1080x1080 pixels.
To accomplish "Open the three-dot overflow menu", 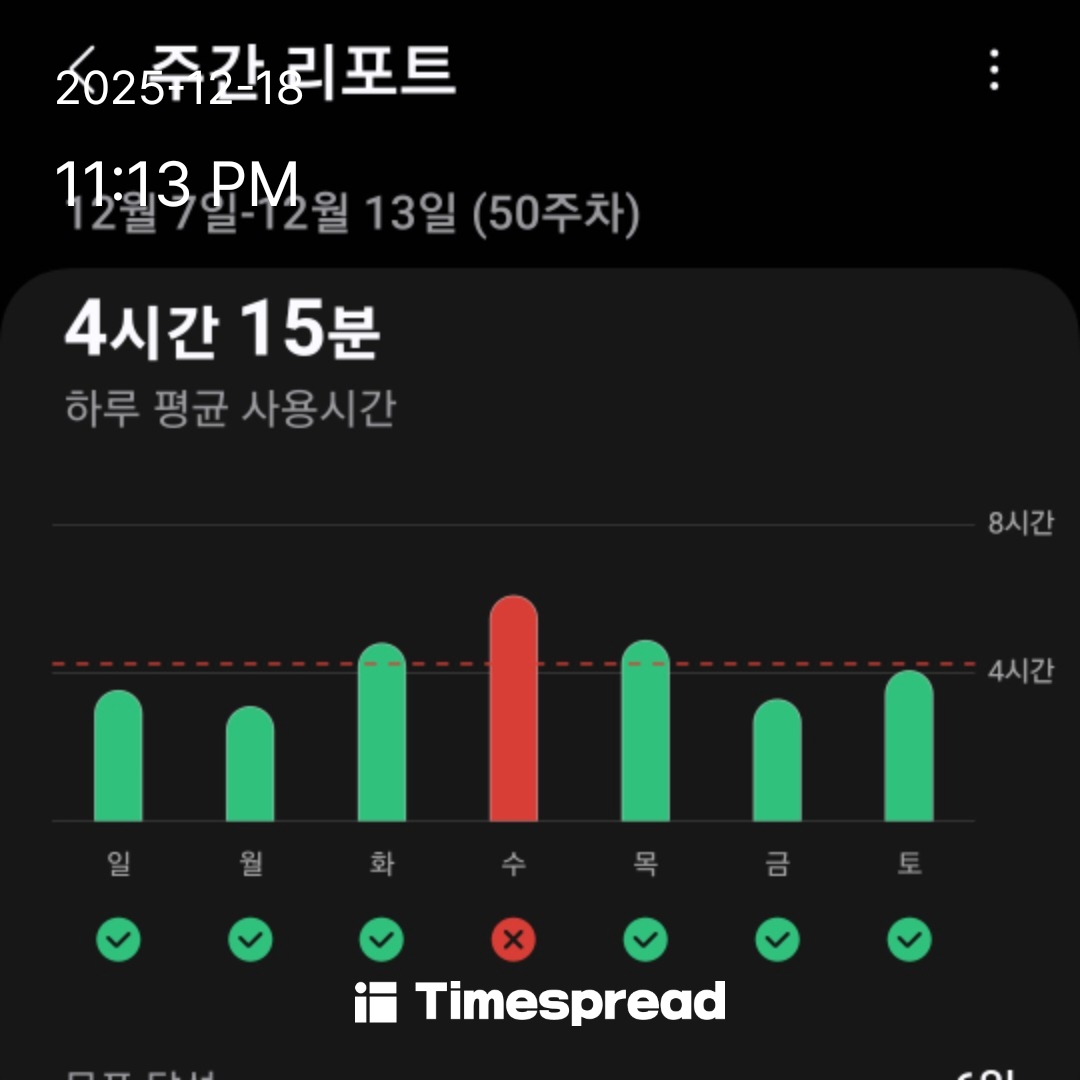I will pyautogui.click(x=993, y=71).
